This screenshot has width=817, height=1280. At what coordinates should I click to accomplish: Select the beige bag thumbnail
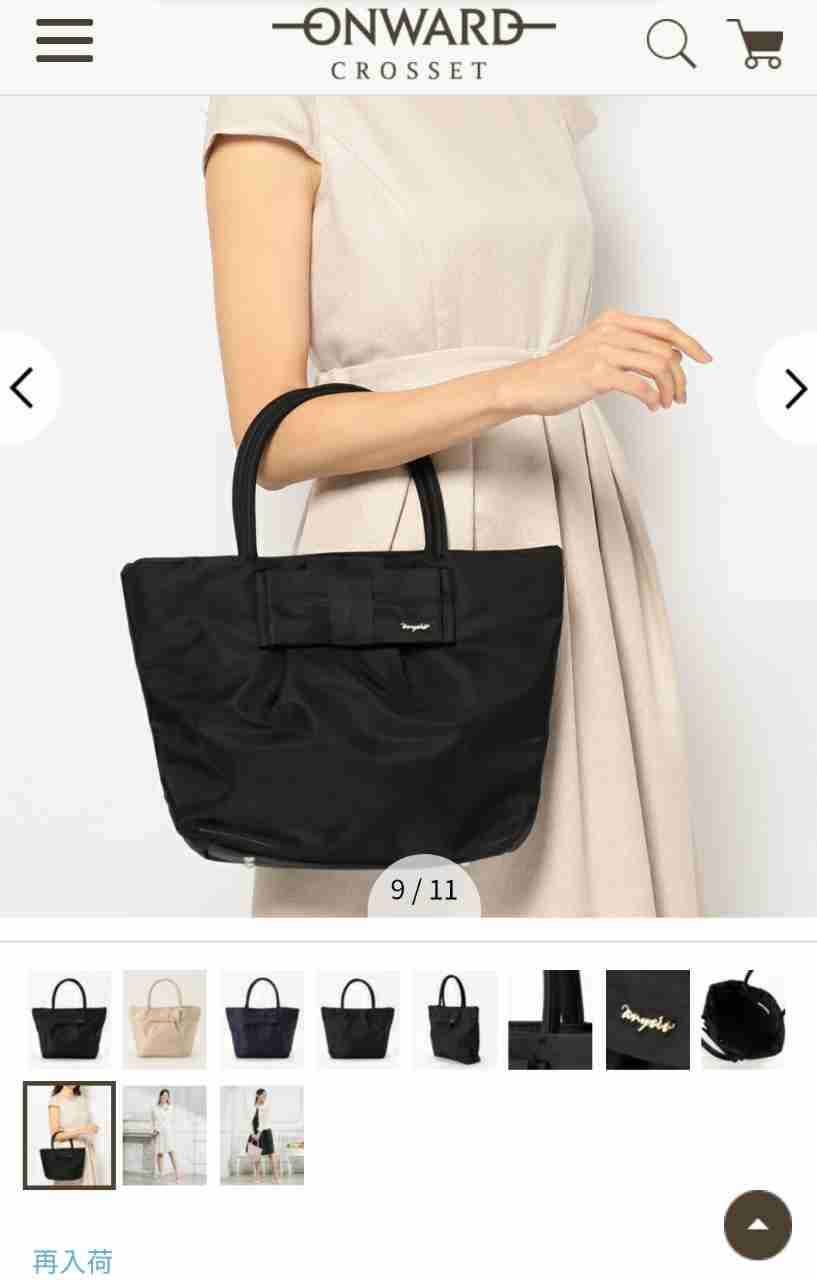tap(165, 1019)
